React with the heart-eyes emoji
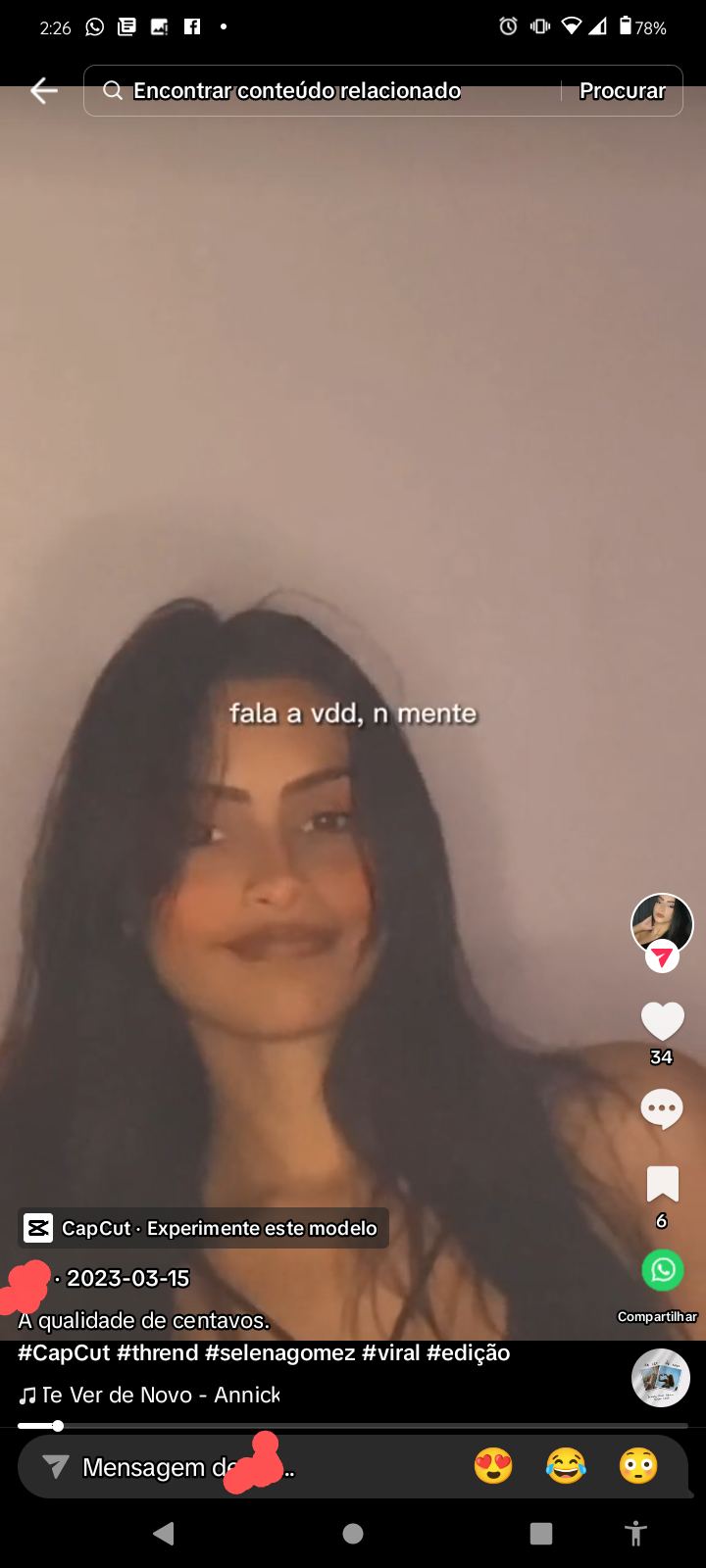706x1568 pixels. click(493, 1467)
